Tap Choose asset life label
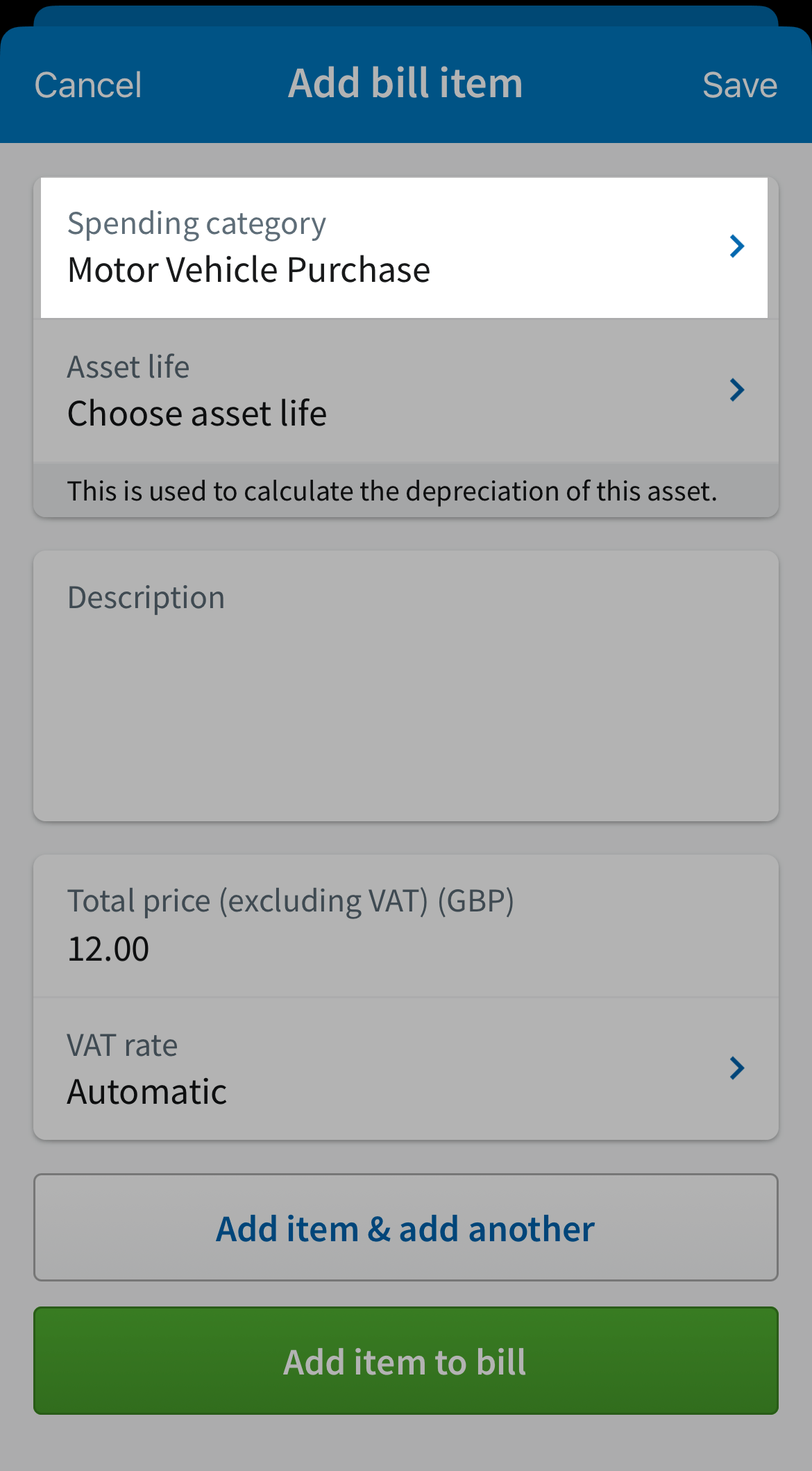Viewport: 812px width, 1471px height. coord(196,412)
